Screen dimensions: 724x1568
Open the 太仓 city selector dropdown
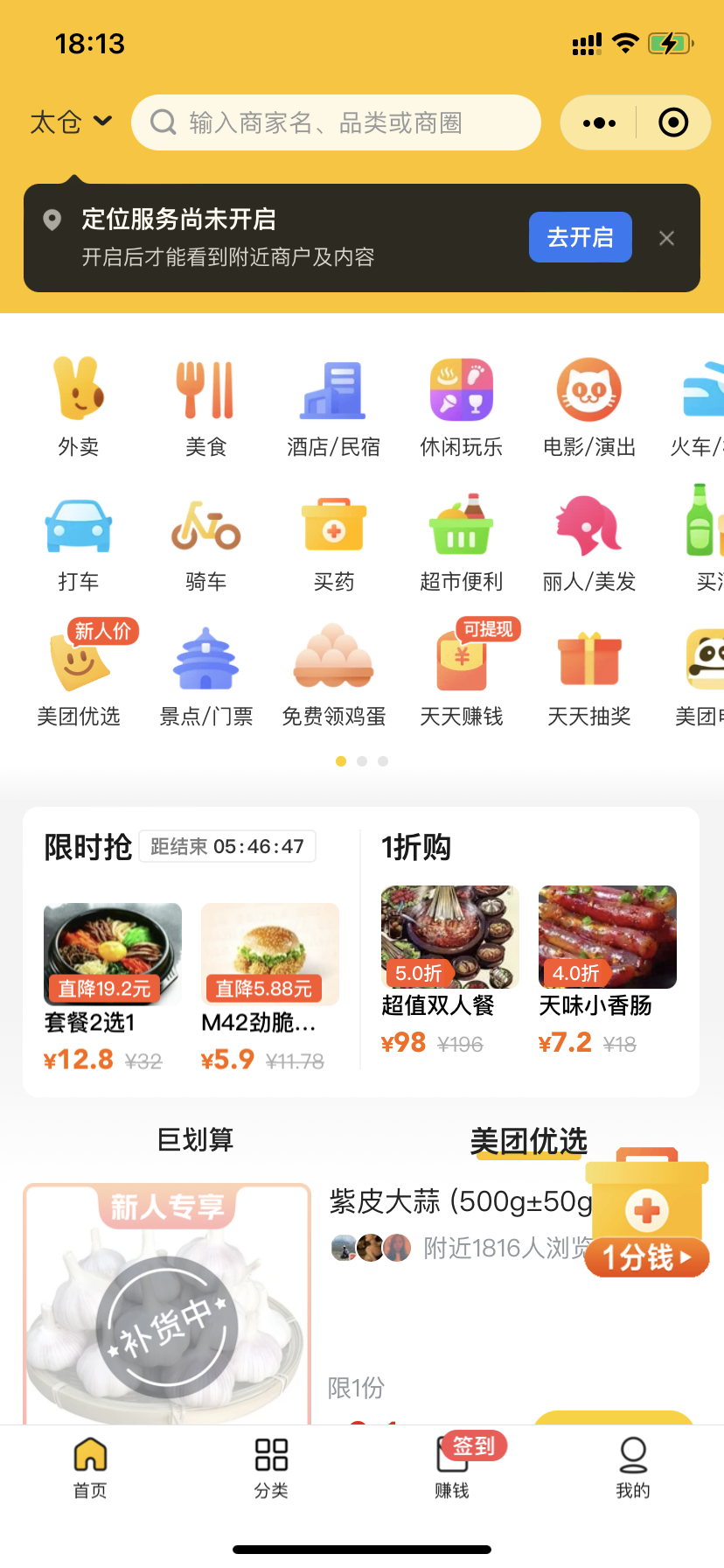point(71,122)
